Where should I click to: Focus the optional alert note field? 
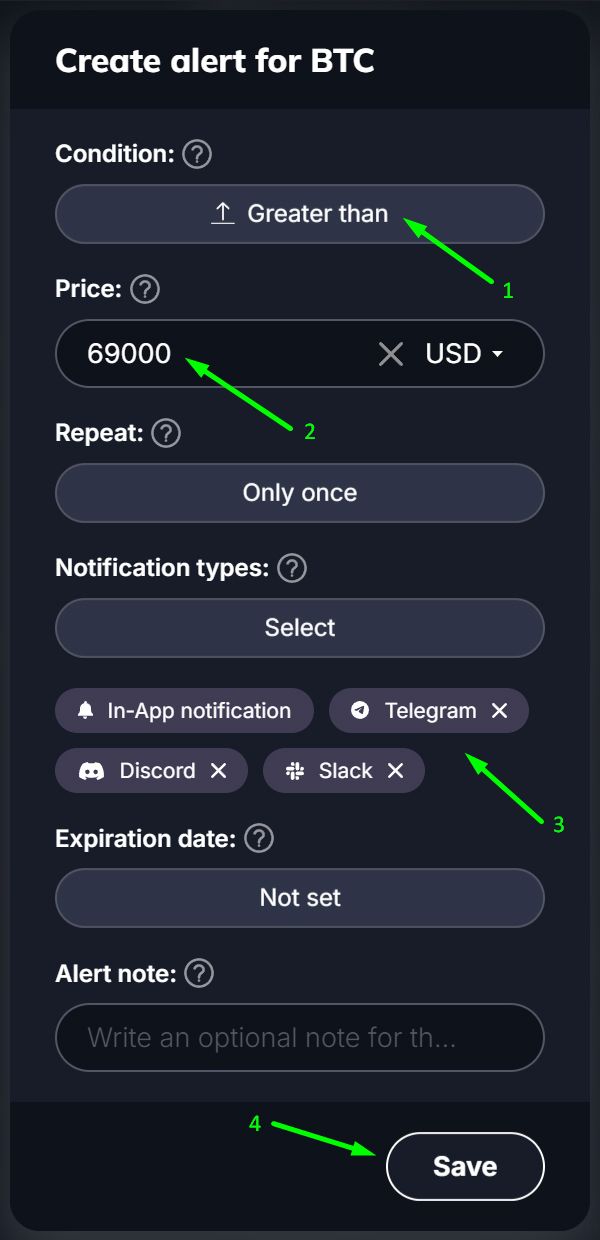(300, 1037)
